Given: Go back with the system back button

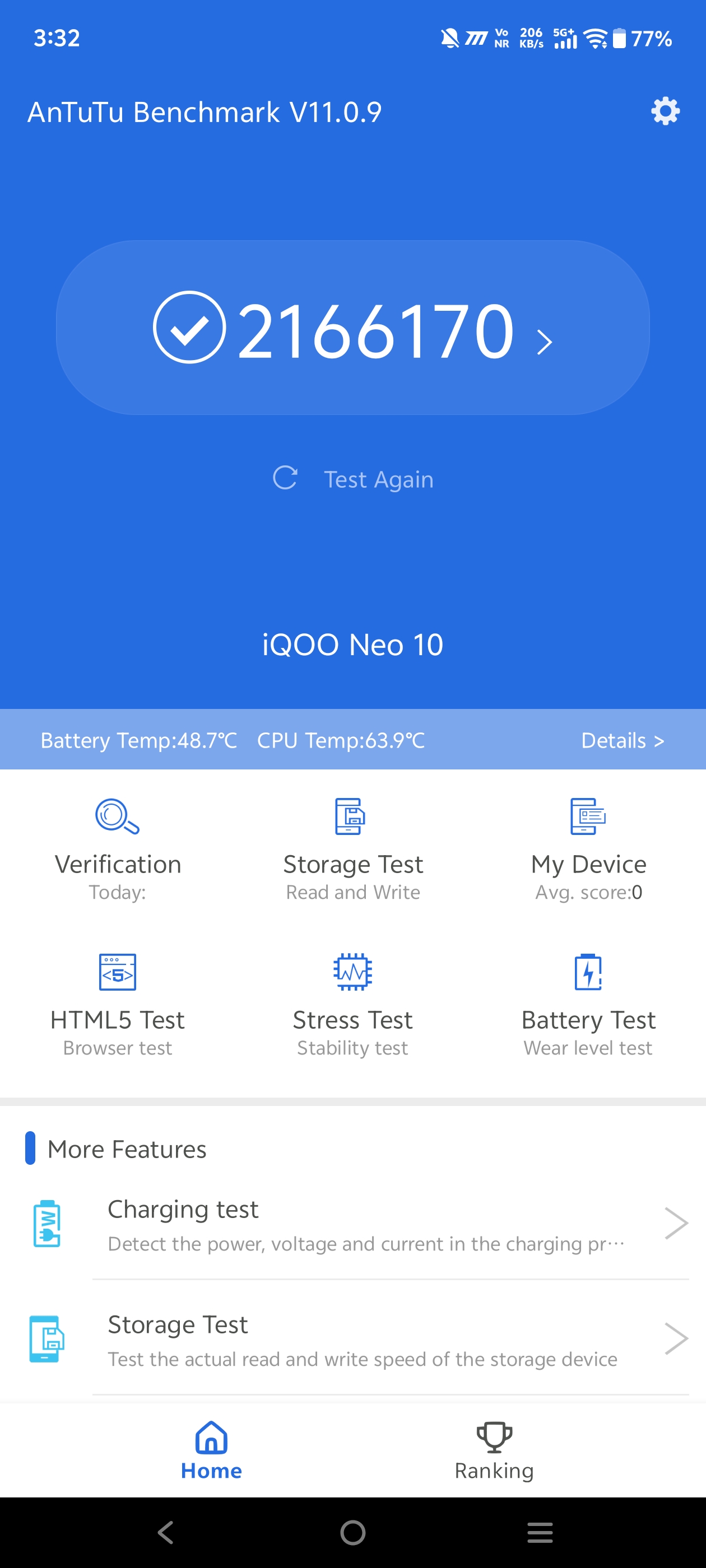Looking at the screenshot, I should coord(166,1533).
